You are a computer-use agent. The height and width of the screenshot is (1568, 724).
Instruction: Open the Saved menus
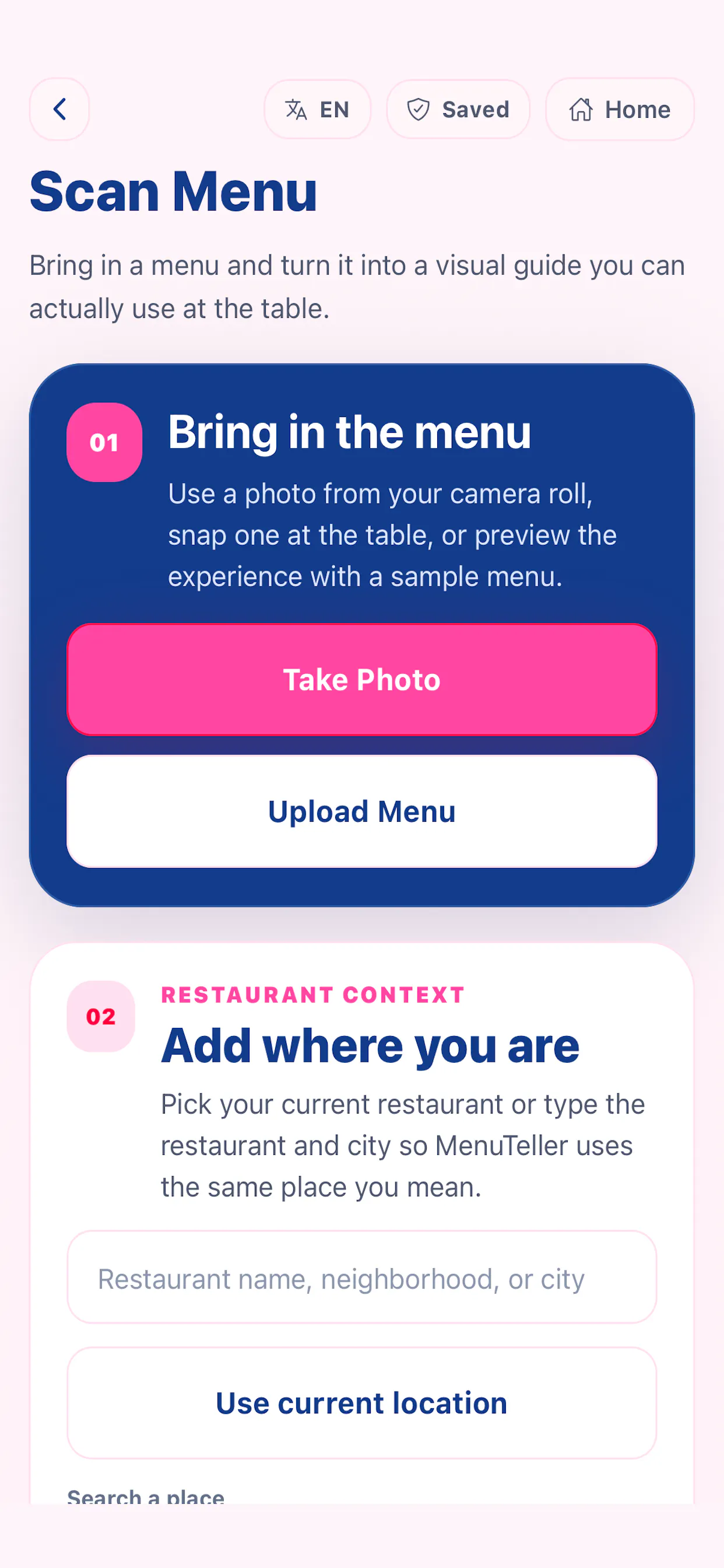pos(458,110)
